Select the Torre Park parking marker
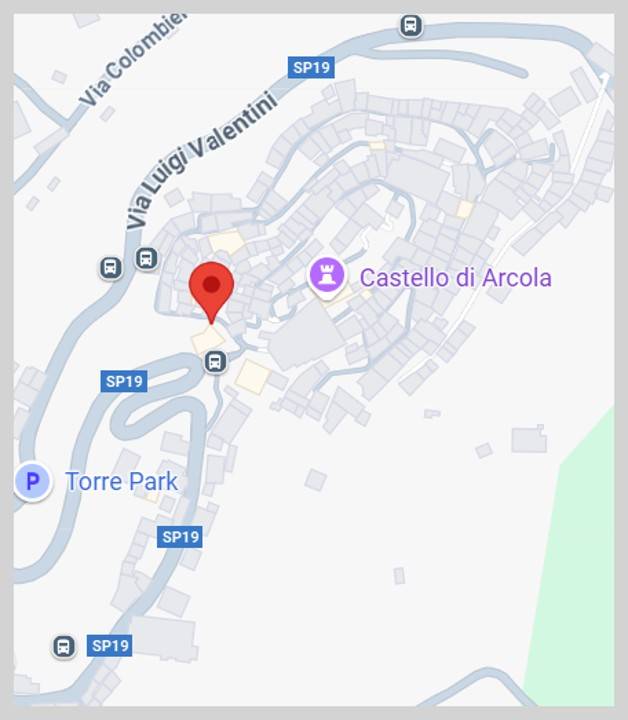This screenshot has height=720, width=628. point(33,482)
